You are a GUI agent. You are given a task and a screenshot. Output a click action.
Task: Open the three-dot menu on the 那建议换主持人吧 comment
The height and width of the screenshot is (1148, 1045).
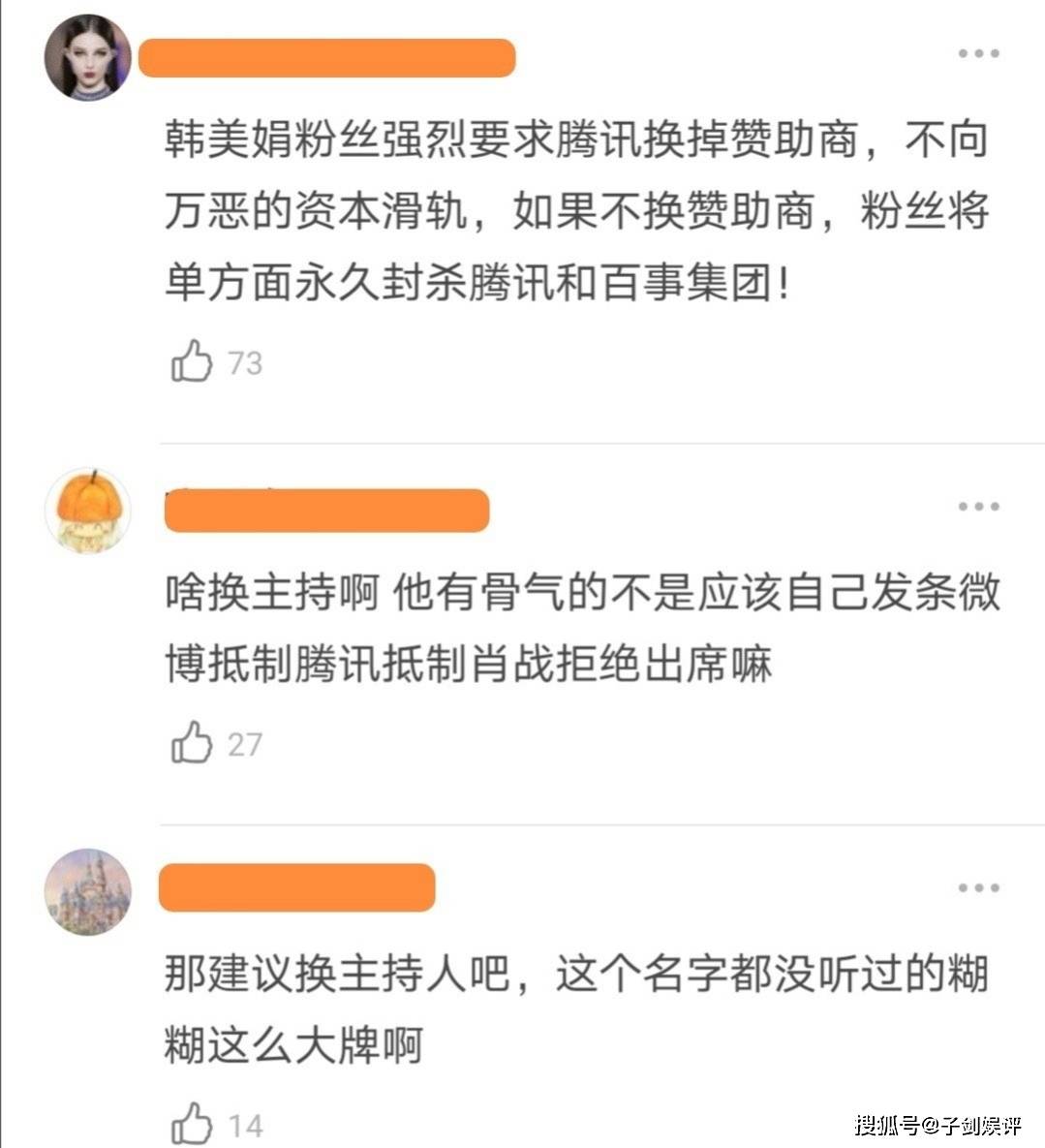coord(978,888)
